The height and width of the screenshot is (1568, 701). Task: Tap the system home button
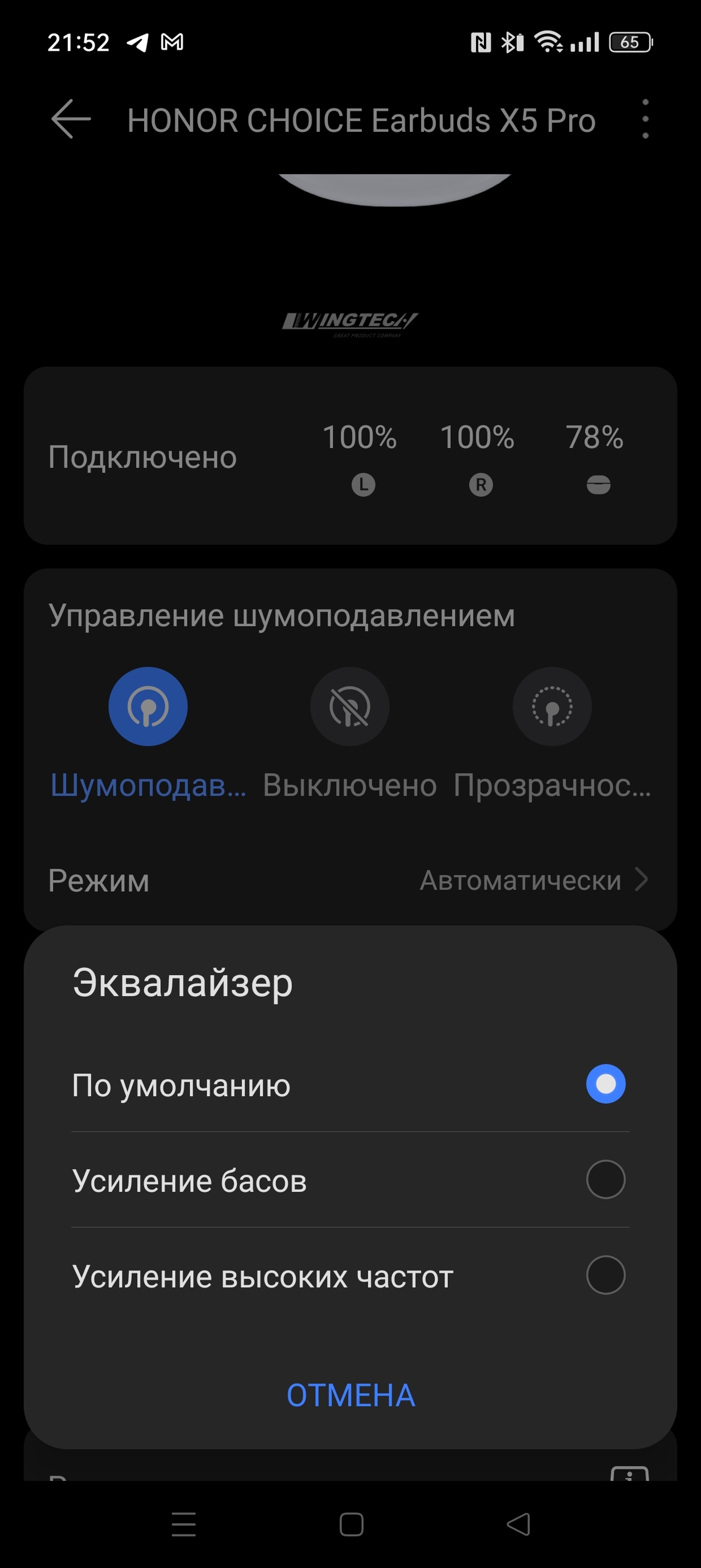(351, 1525)
